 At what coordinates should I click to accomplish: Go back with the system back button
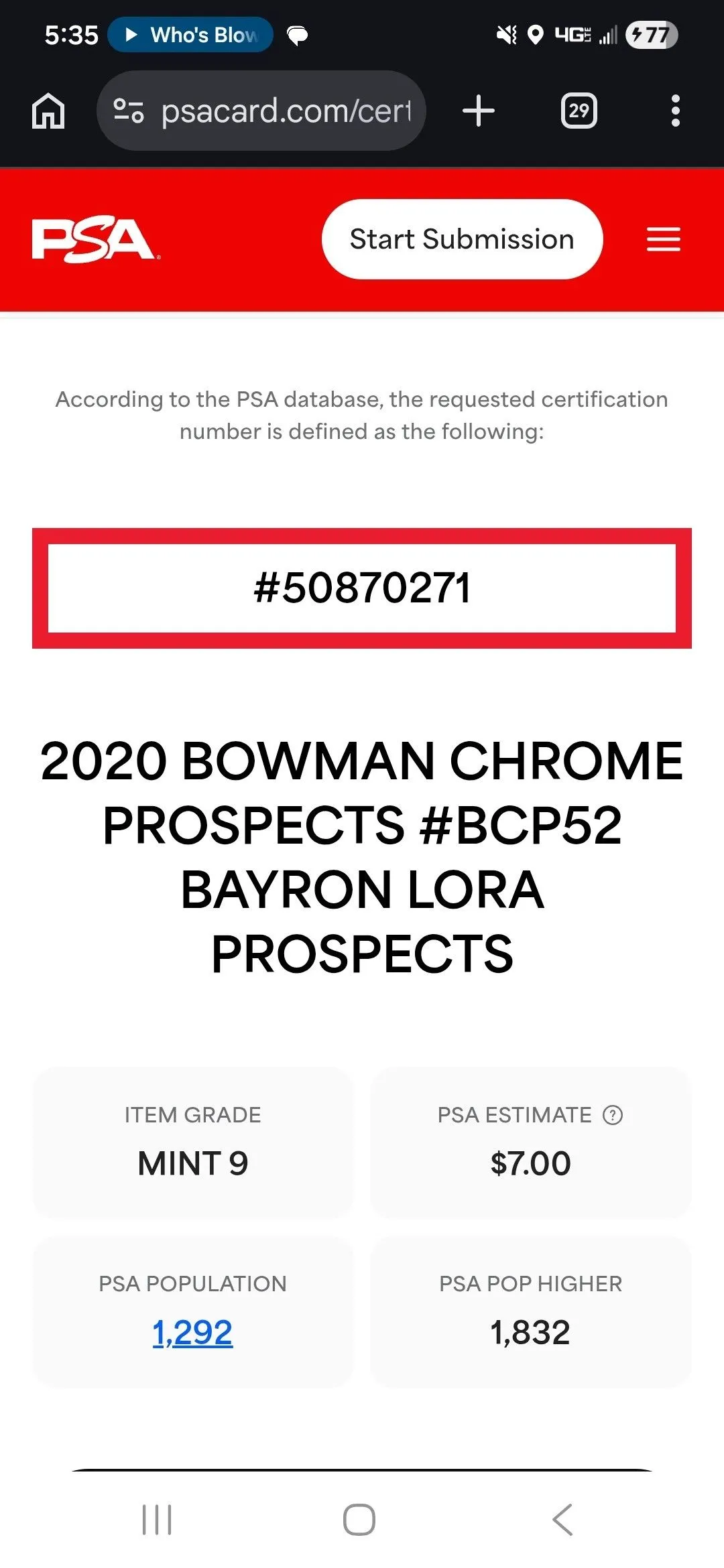click(563, 1520)
